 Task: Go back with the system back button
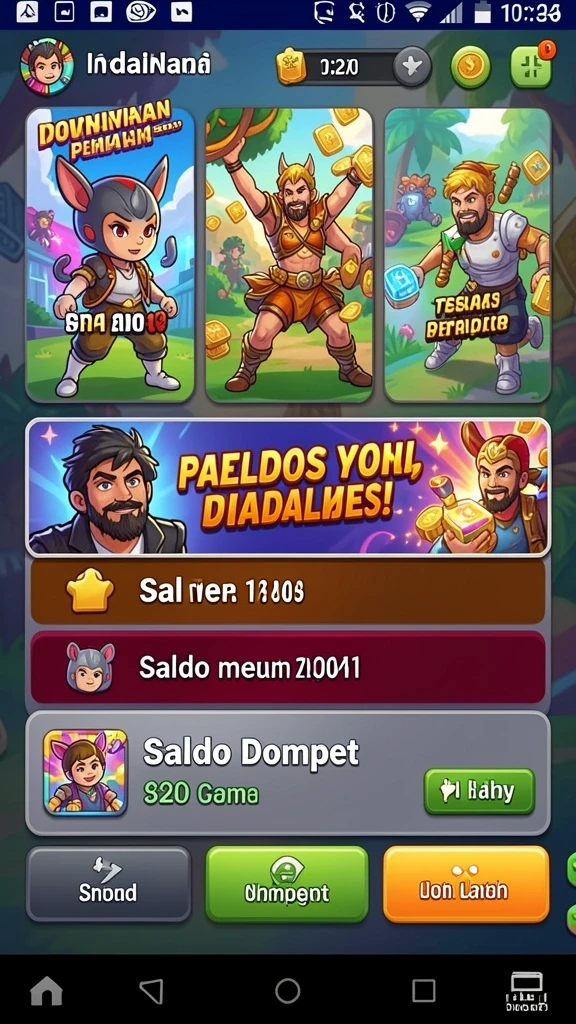coord(152,991)
